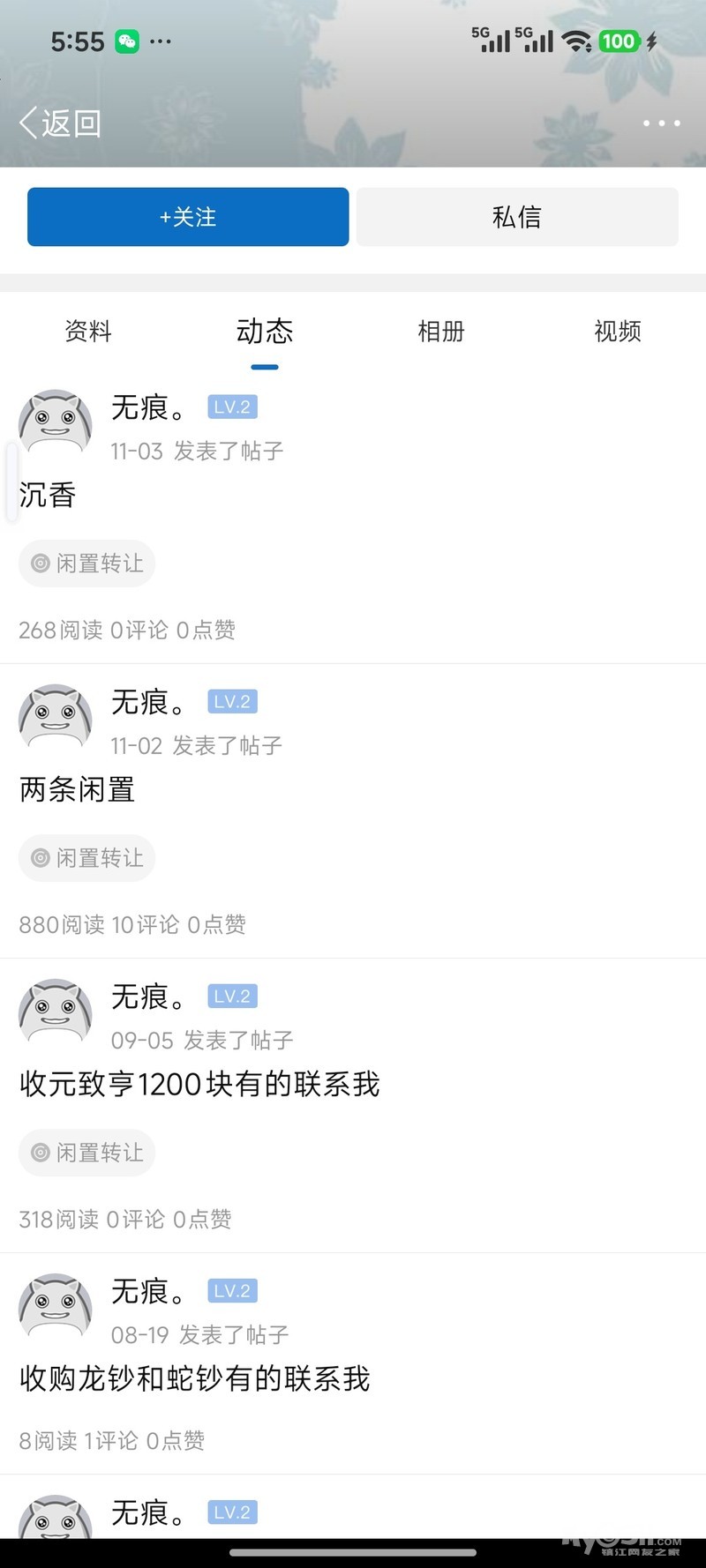Open the 两条闲置 post
706x1568 pixels.
(x=78, y=789)
